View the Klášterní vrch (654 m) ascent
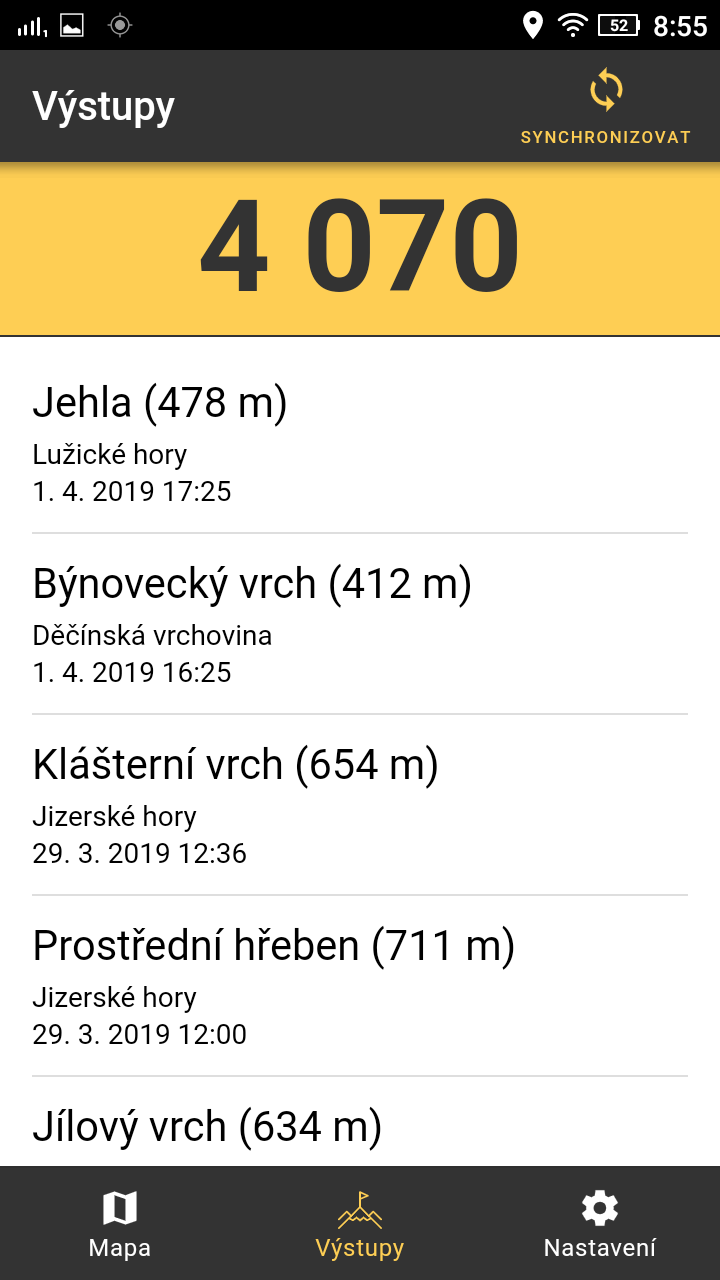720x1280 pixels. click(360, 805)
